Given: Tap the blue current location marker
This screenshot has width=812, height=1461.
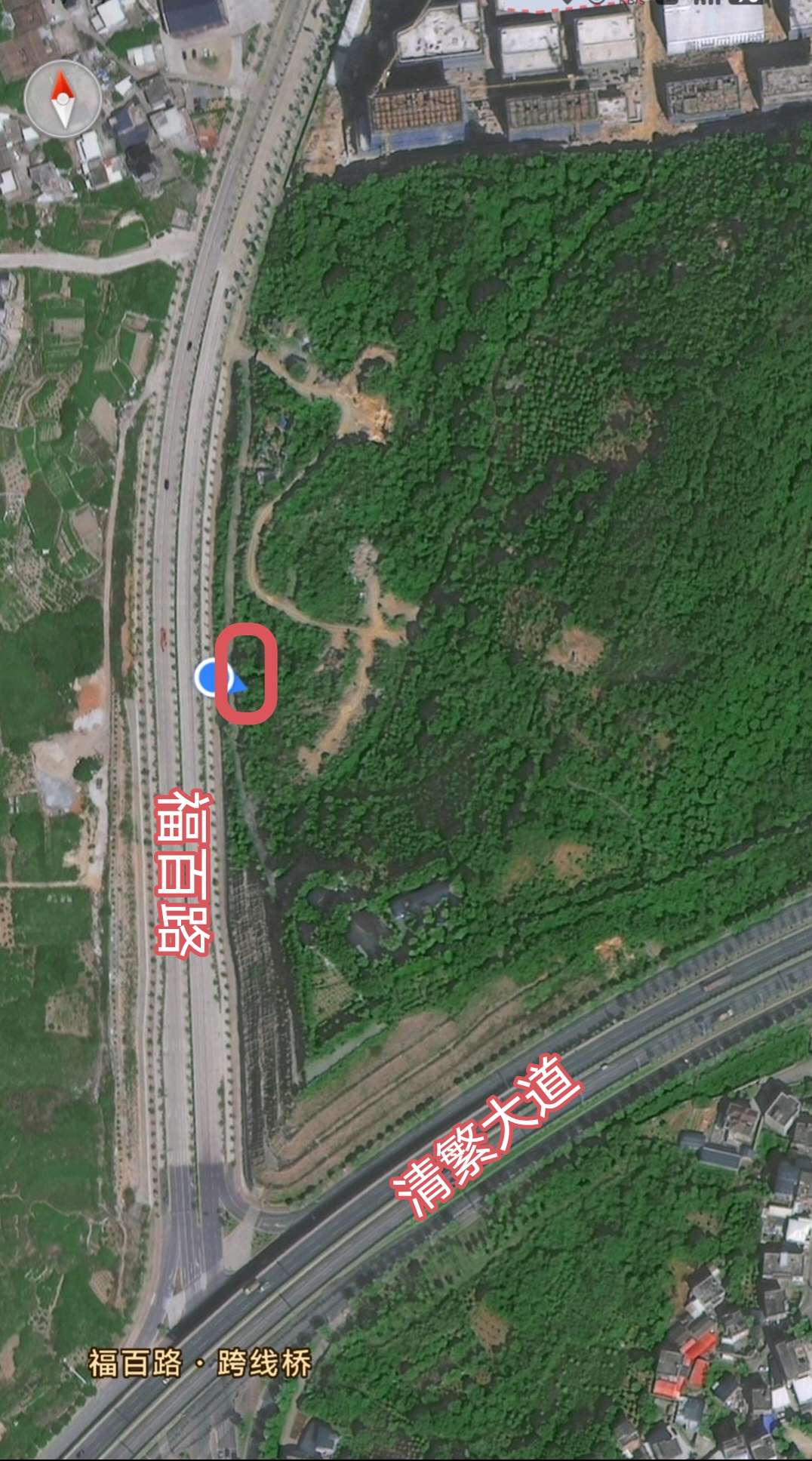Looking at the screenshot, I should click(208, 677).
